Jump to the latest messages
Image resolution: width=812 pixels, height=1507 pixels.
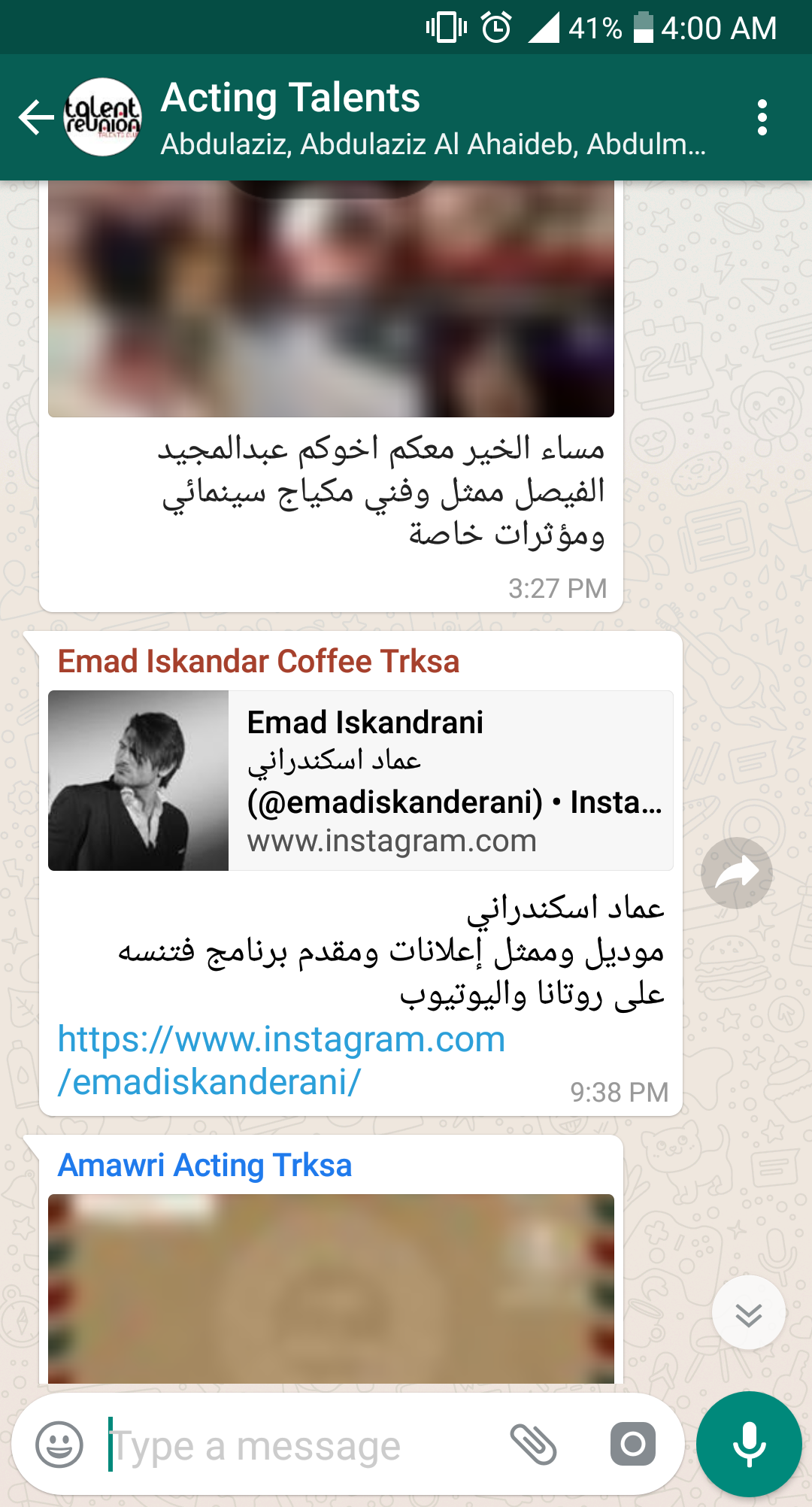tap(748, 1313)
